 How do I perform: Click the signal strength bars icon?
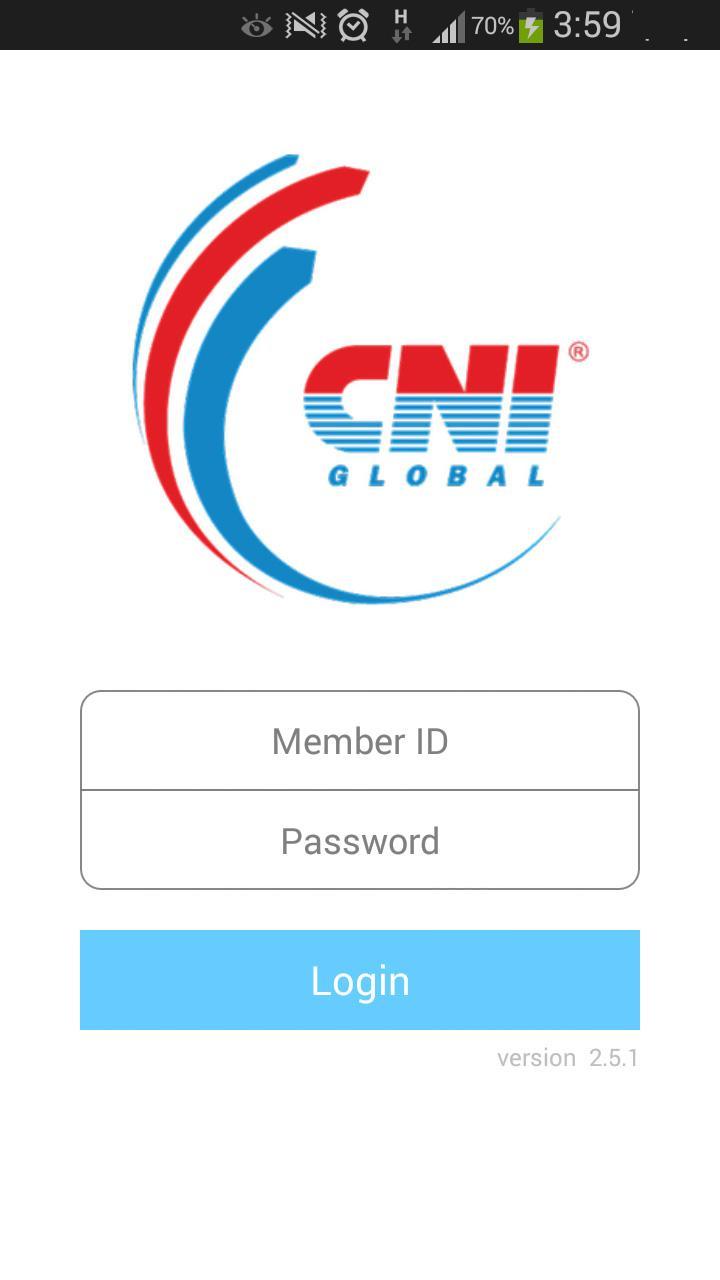point(450,26)
